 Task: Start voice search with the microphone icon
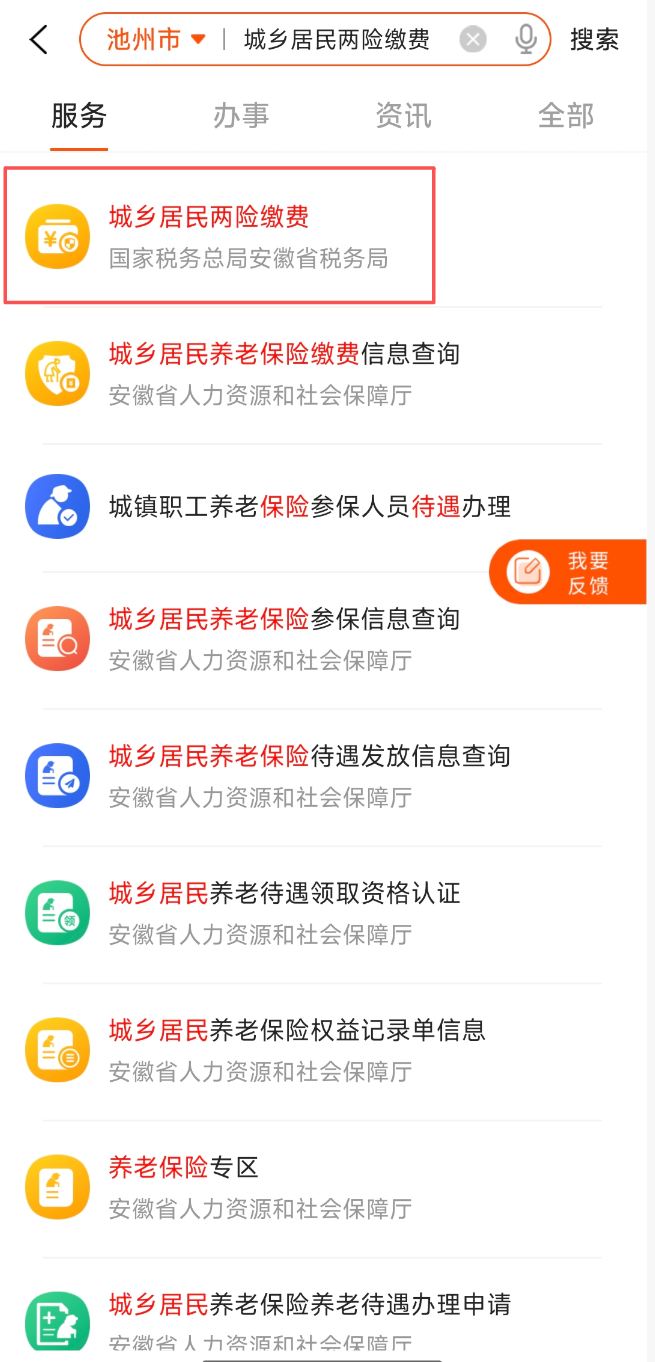526,40
